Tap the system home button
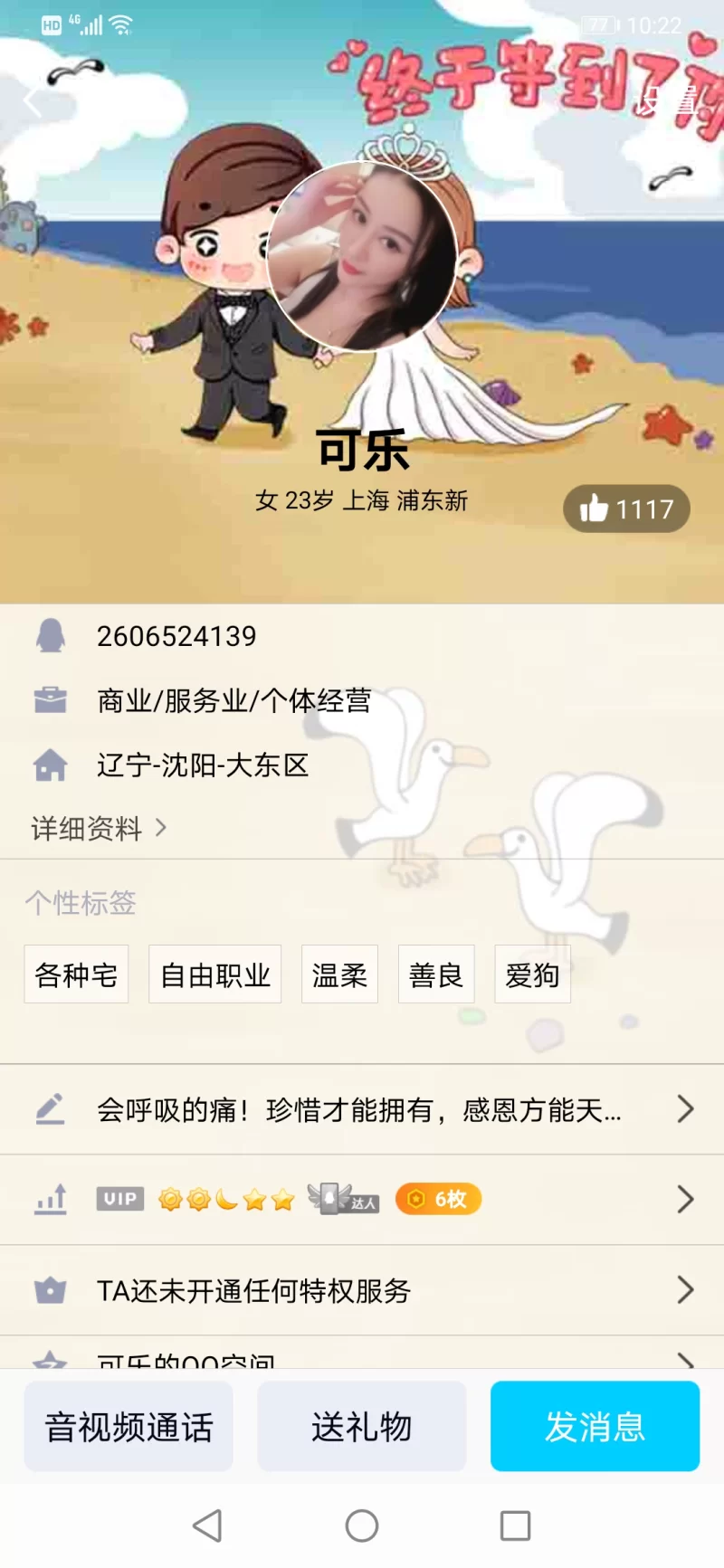724x1568 pixels. tap(362, 1525)
